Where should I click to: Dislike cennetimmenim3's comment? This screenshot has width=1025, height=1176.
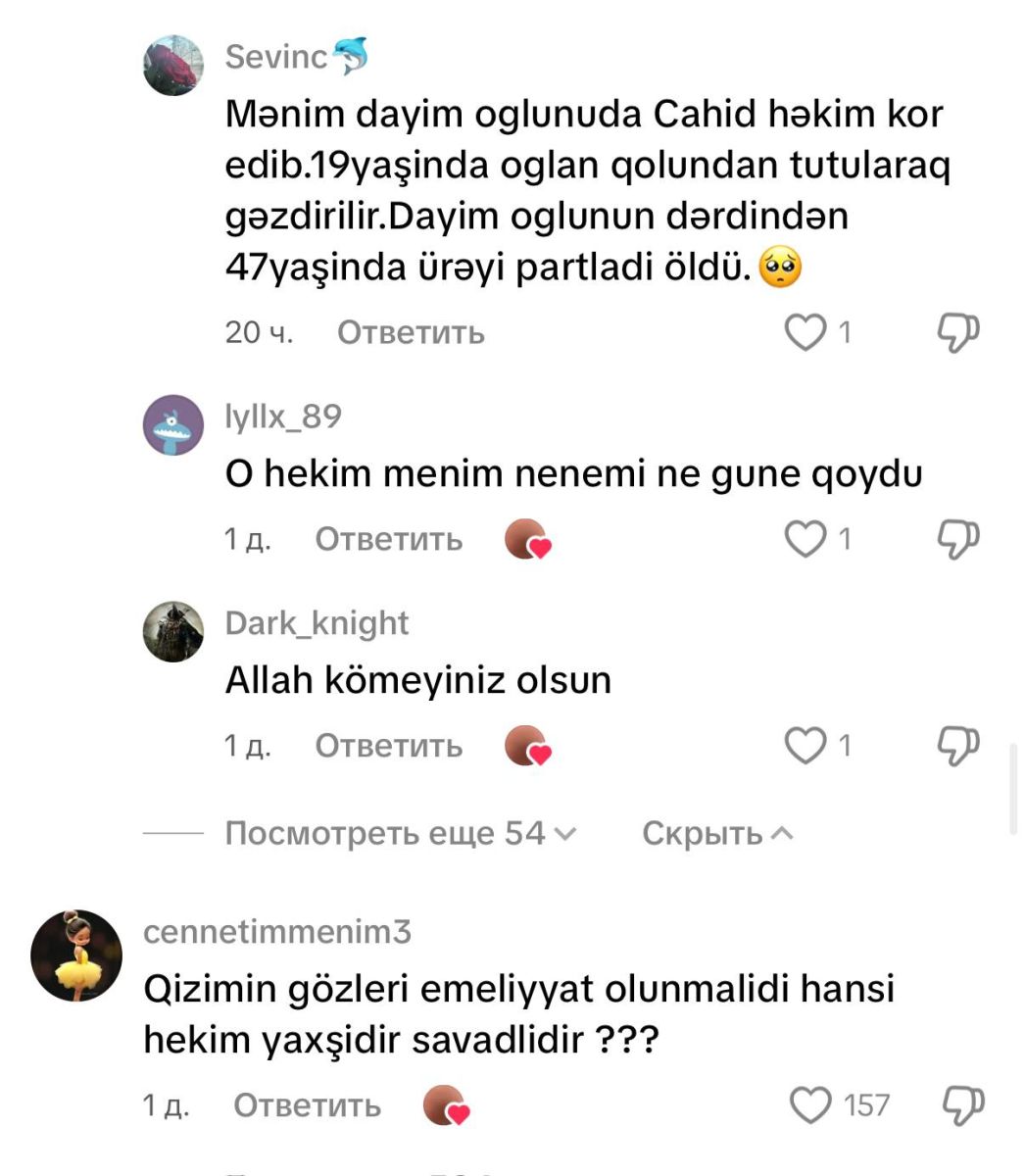962,1105
